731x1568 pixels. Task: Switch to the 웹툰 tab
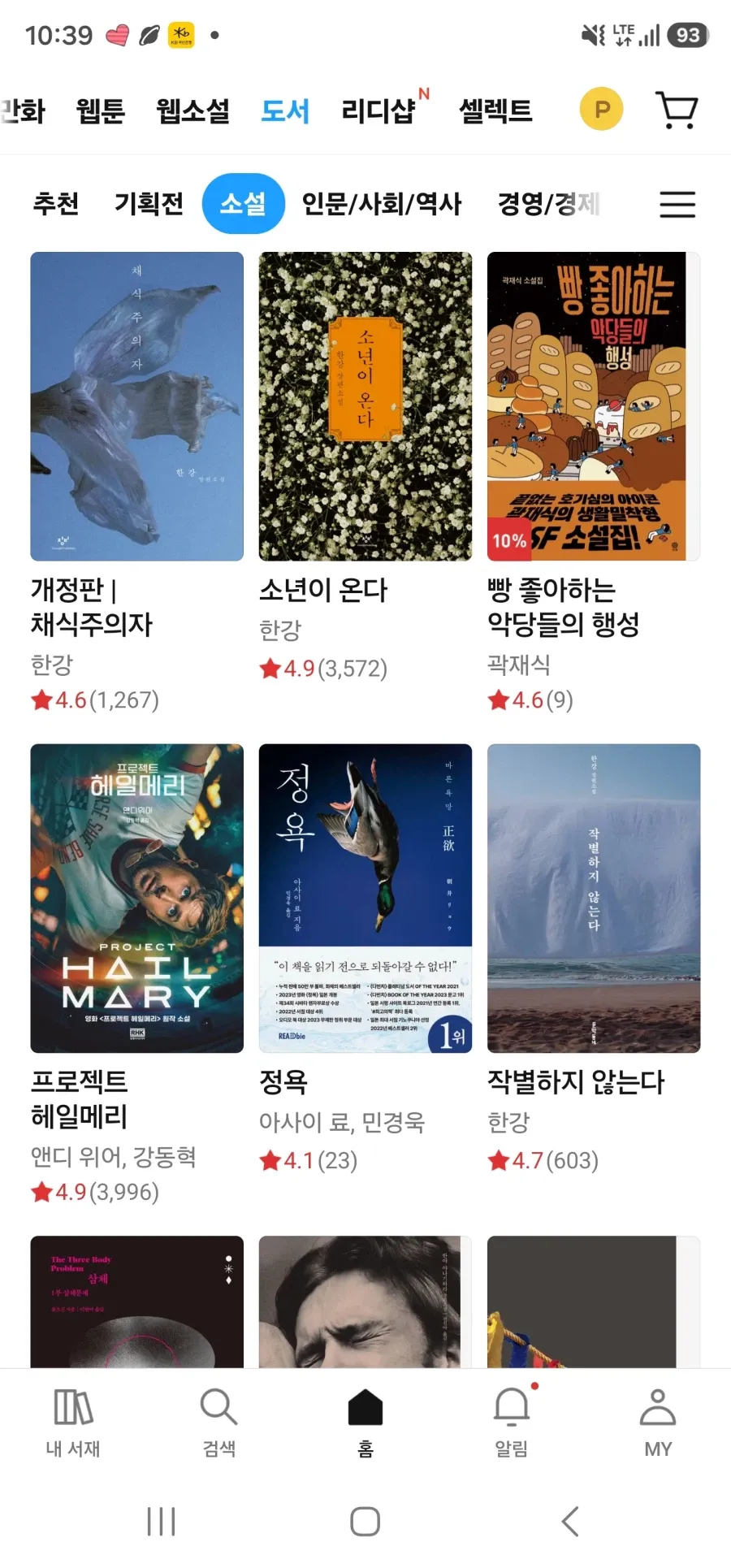pos(101,110)
